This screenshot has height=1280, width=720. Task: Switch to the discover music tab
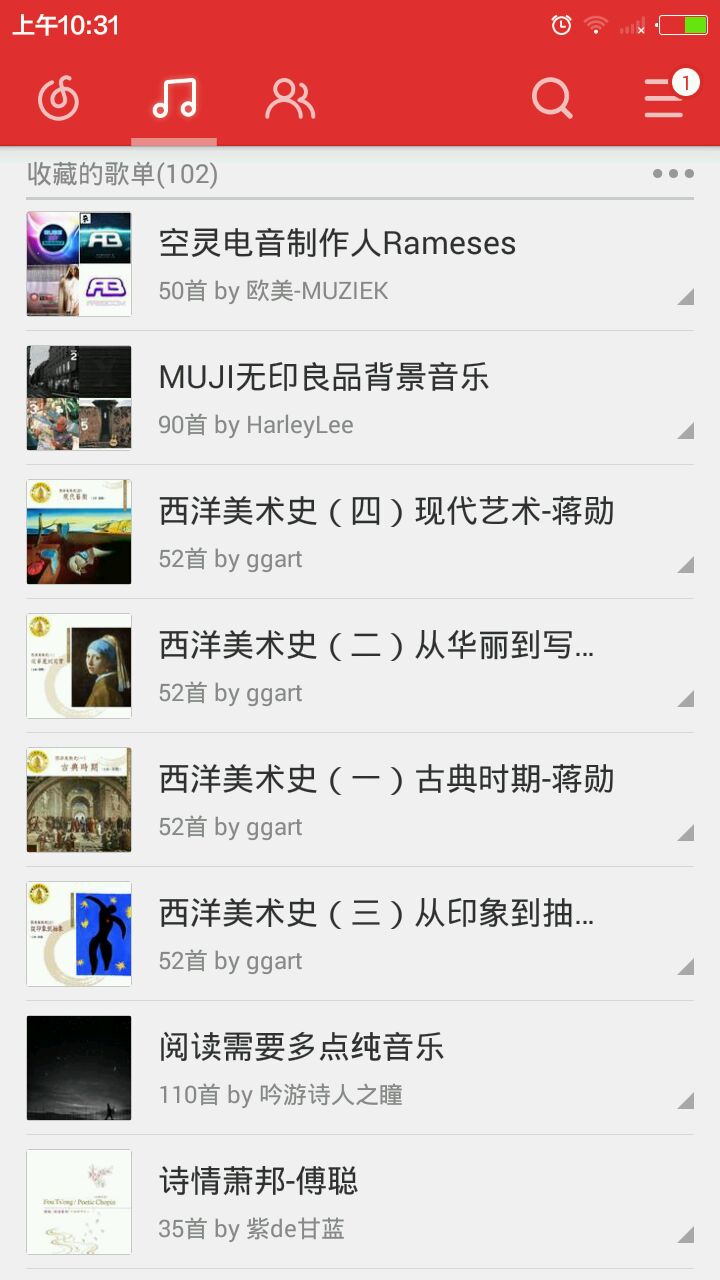[58, 98]
